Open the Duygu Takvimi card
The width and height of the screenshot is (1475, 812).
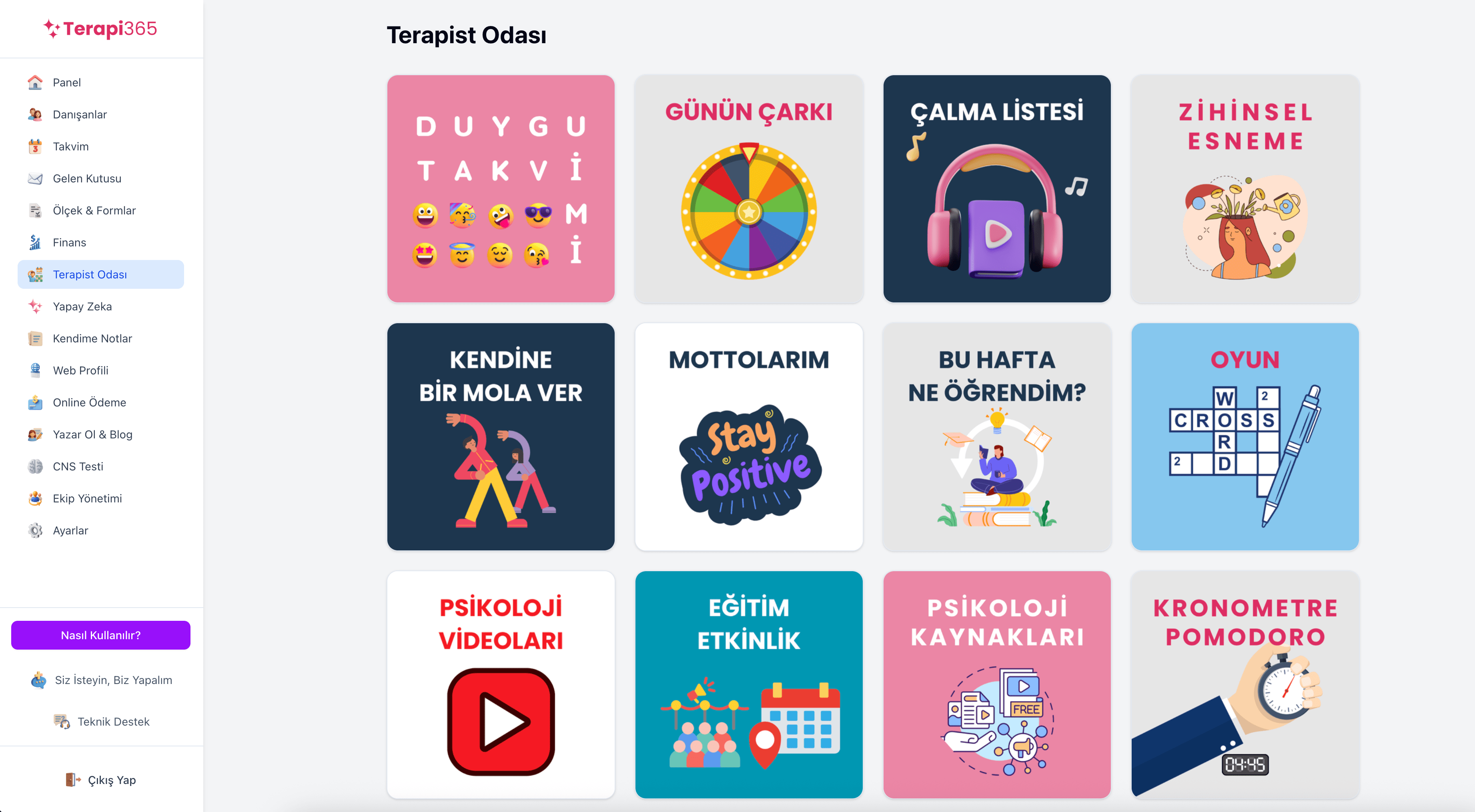click(501, 188)
